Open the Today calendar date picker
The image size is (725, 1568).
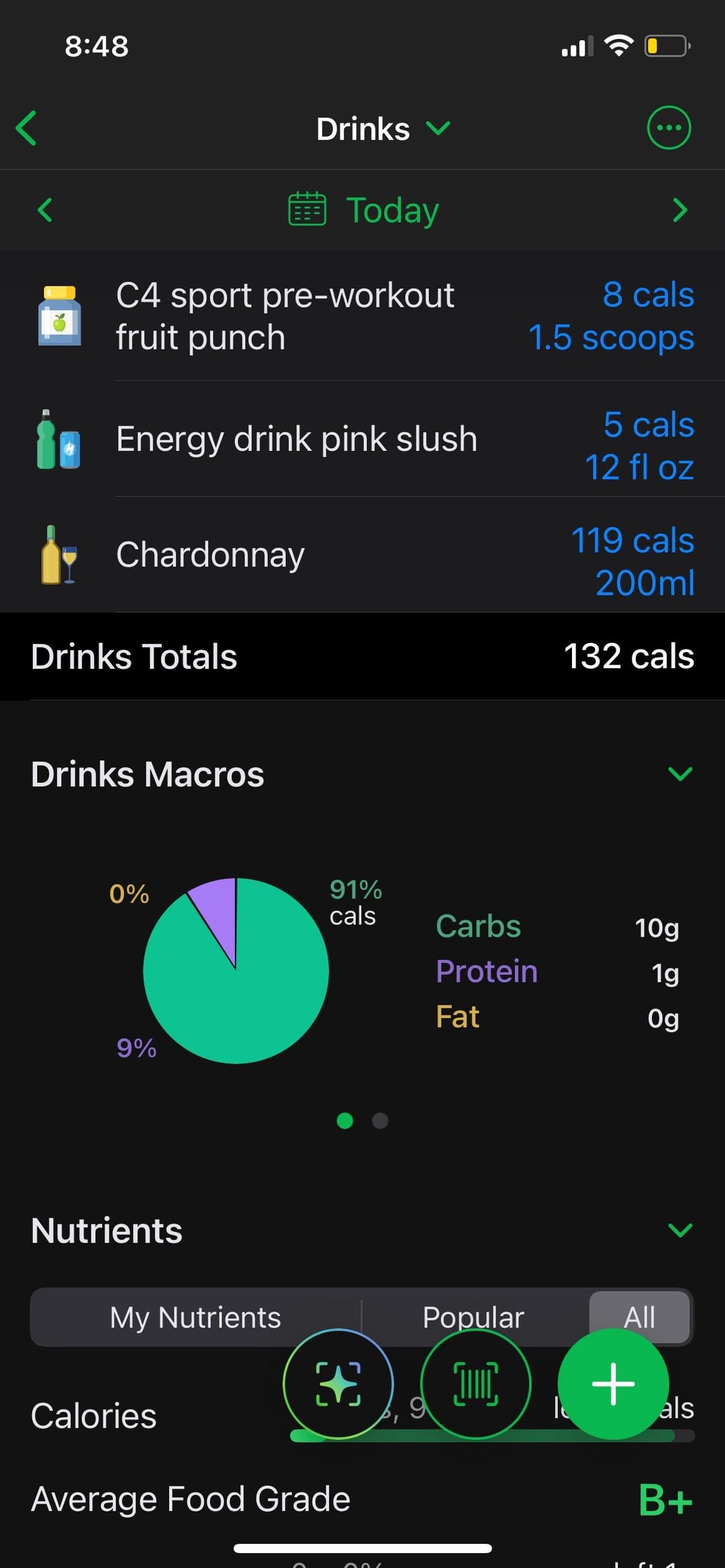[363, 210]
